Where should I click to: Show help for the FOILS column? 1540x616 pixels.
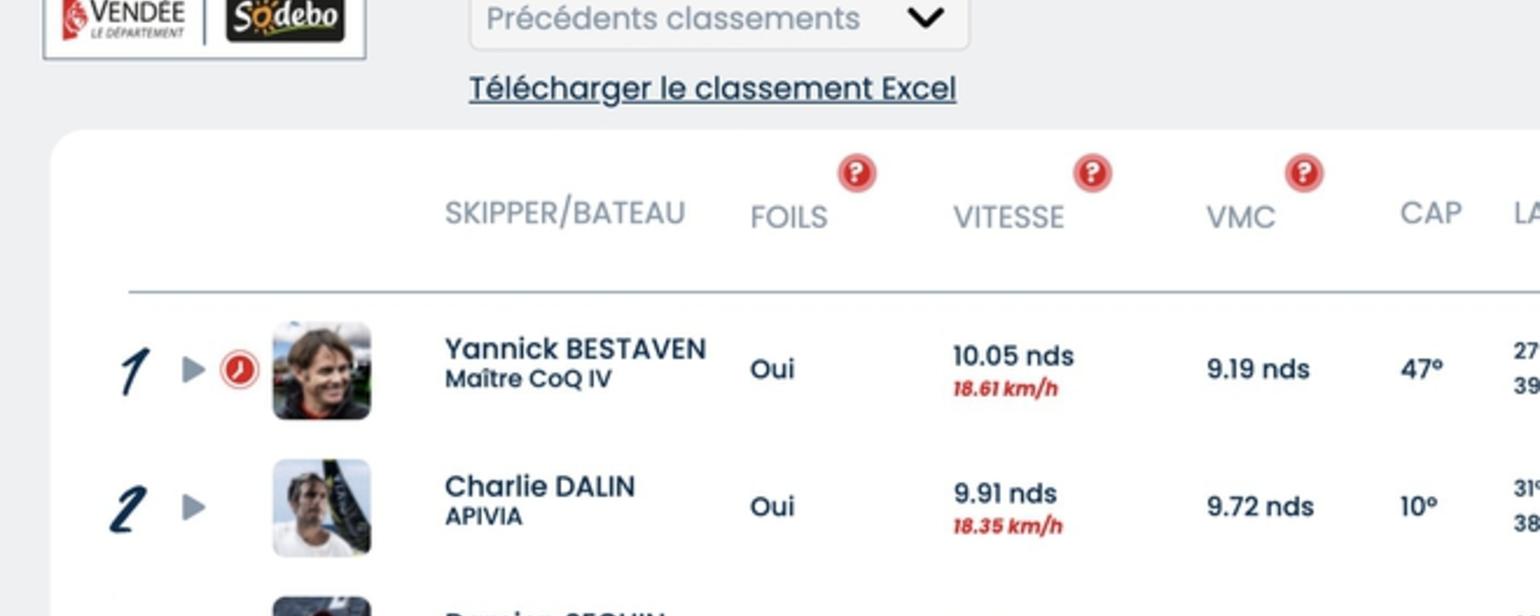coord(856,173)
